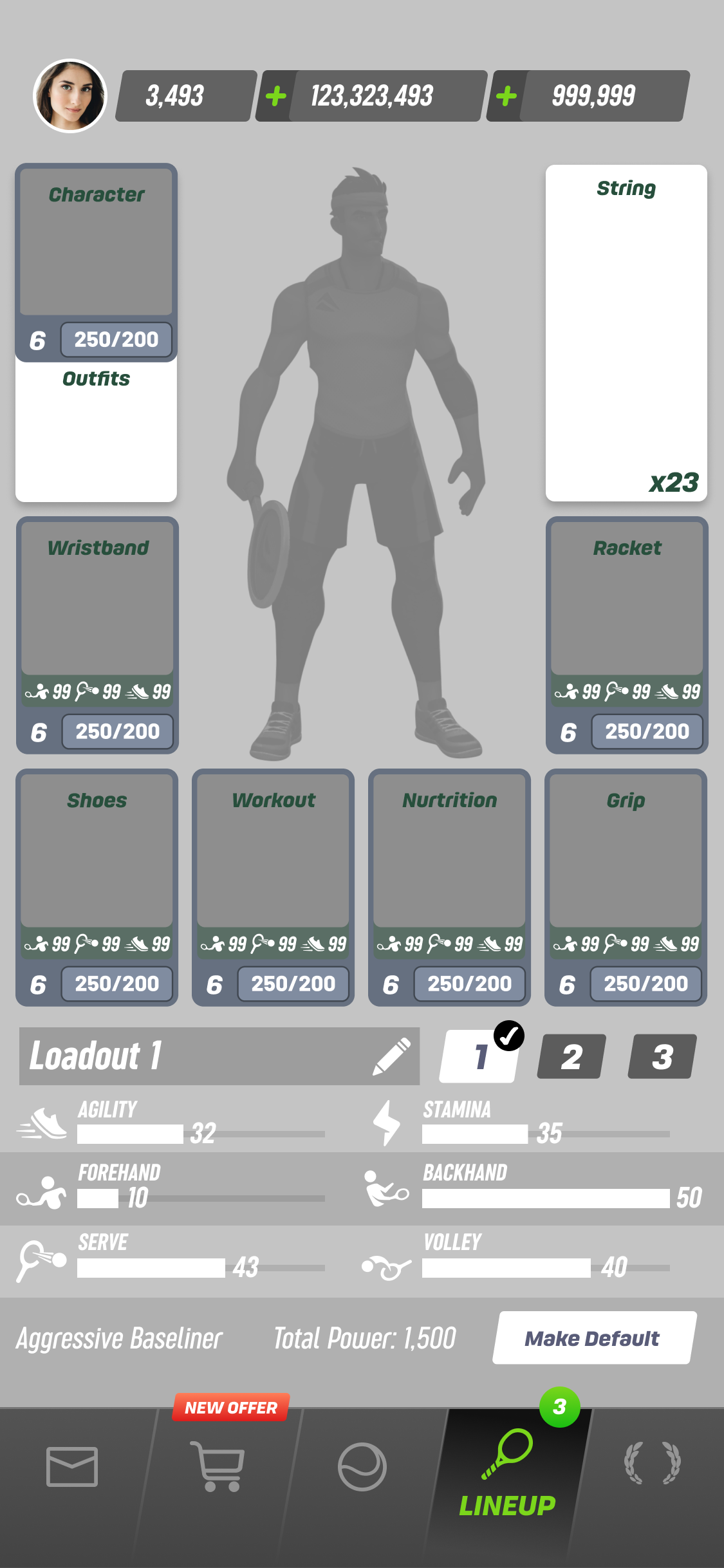
Task: Go to the shop cart tab
Action: pyautogui.click(x=219, y=1466)
